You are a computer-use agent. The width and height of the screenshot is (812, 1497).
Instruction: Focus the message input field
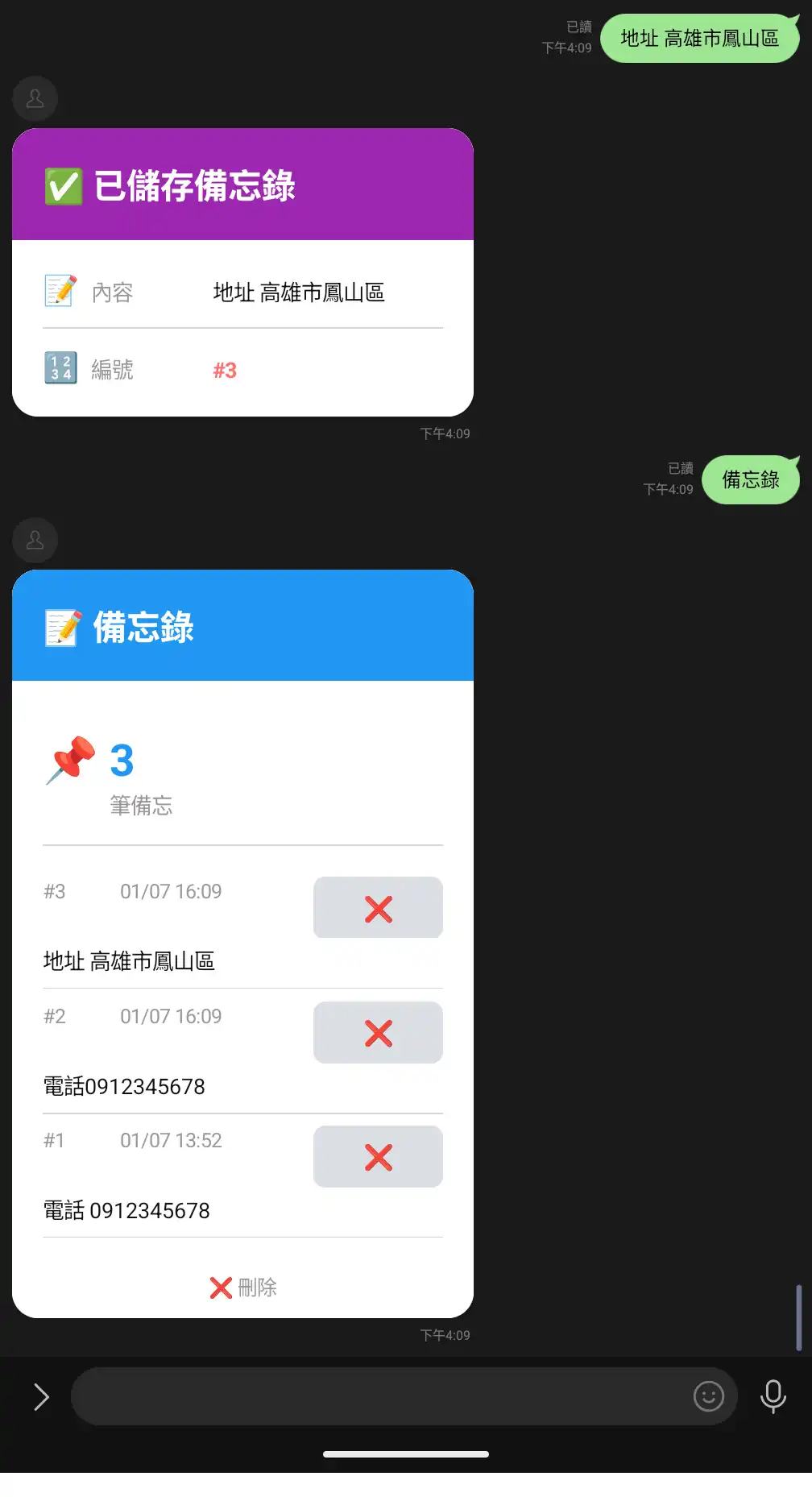379,1396
